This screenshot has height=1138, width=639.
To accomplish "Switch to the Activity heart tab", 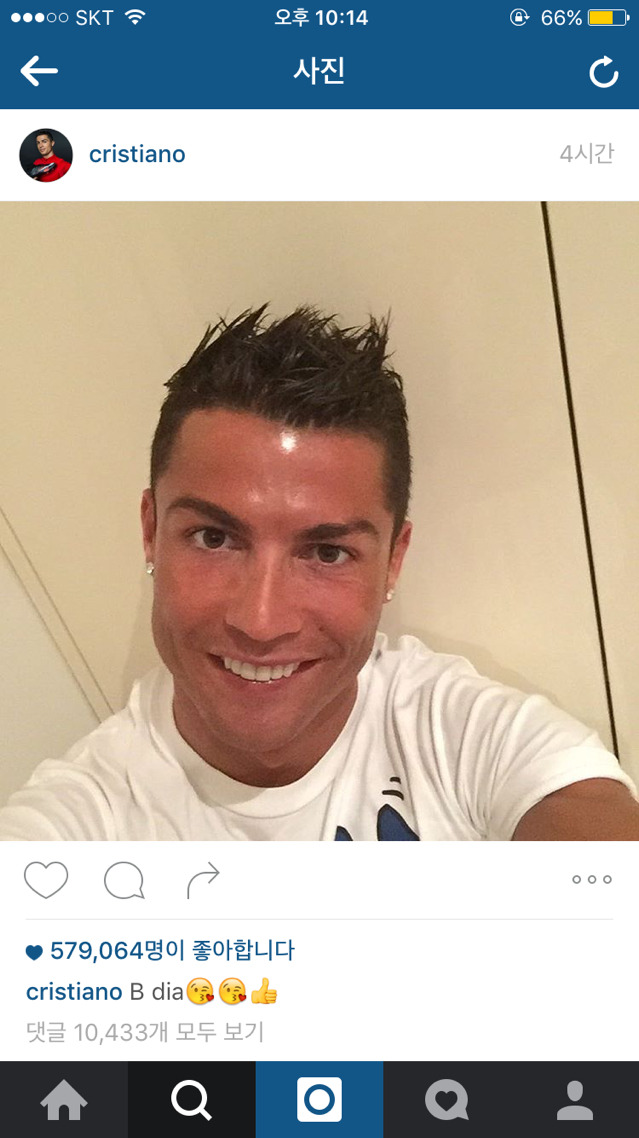I will click(447, 1100).
